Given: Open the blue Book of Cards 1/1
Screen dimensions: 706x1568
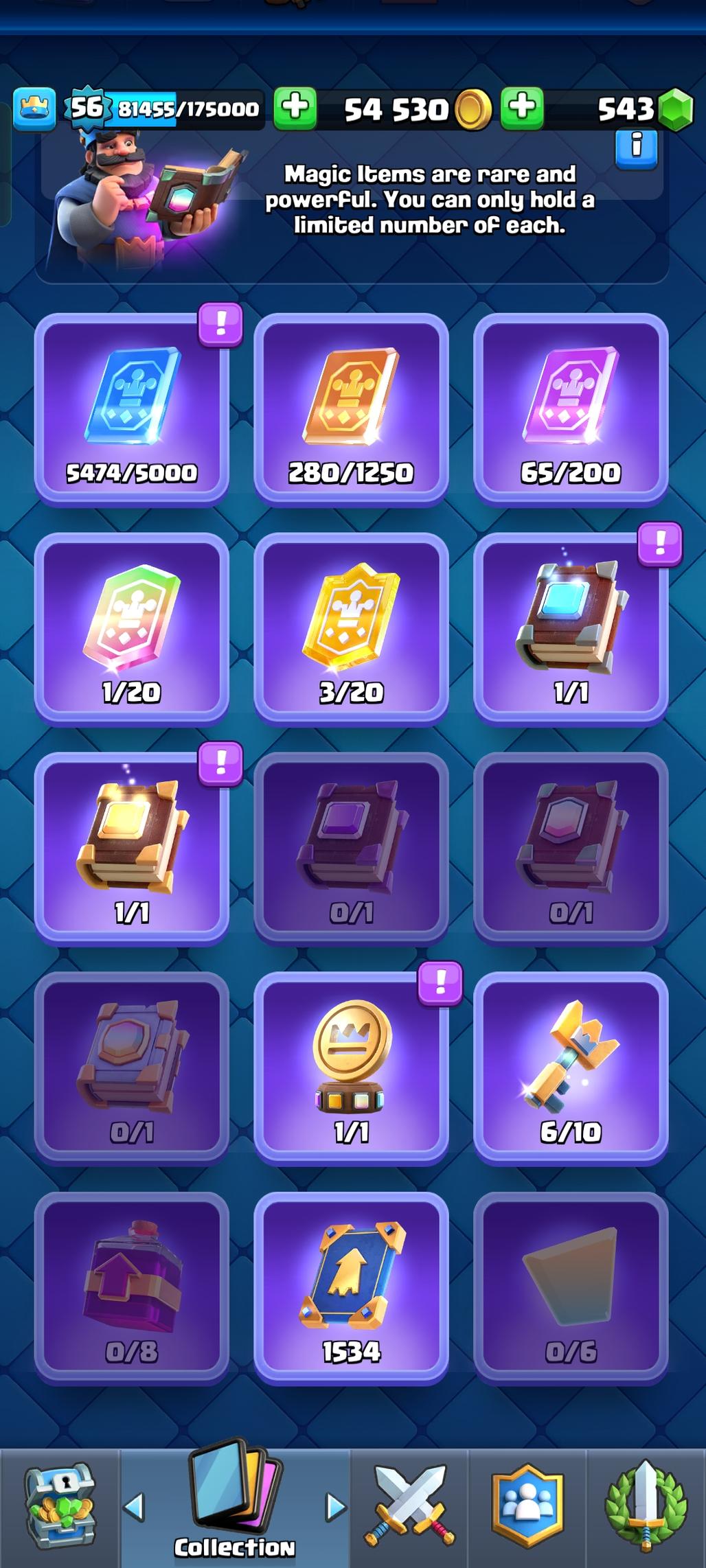Looking at the screenshot, I should click(x=571, y=630).
